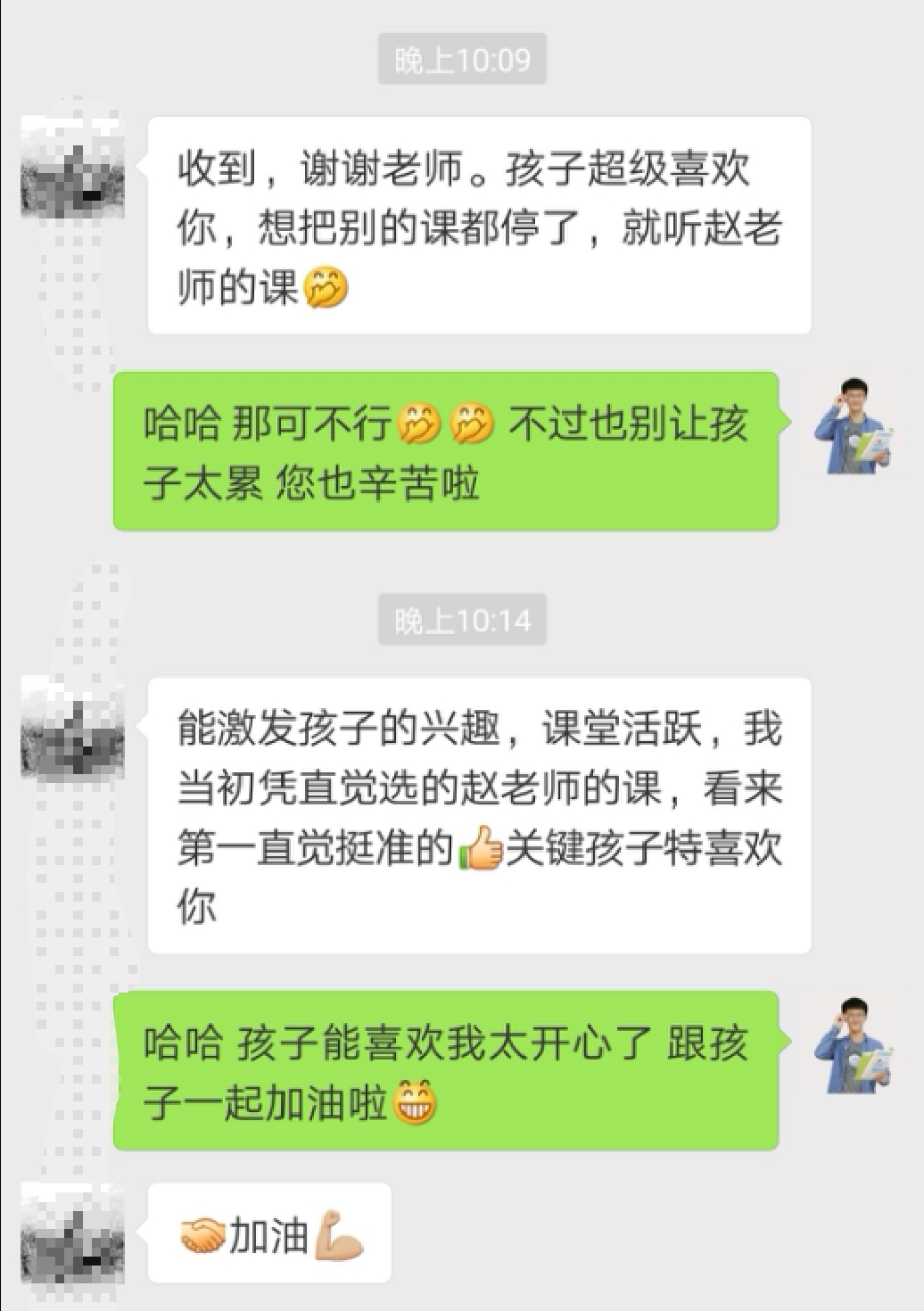The image size is (924, 1311).
Task: Click the contact's avatar next to 加油 message
Action: pos(71,1238)
